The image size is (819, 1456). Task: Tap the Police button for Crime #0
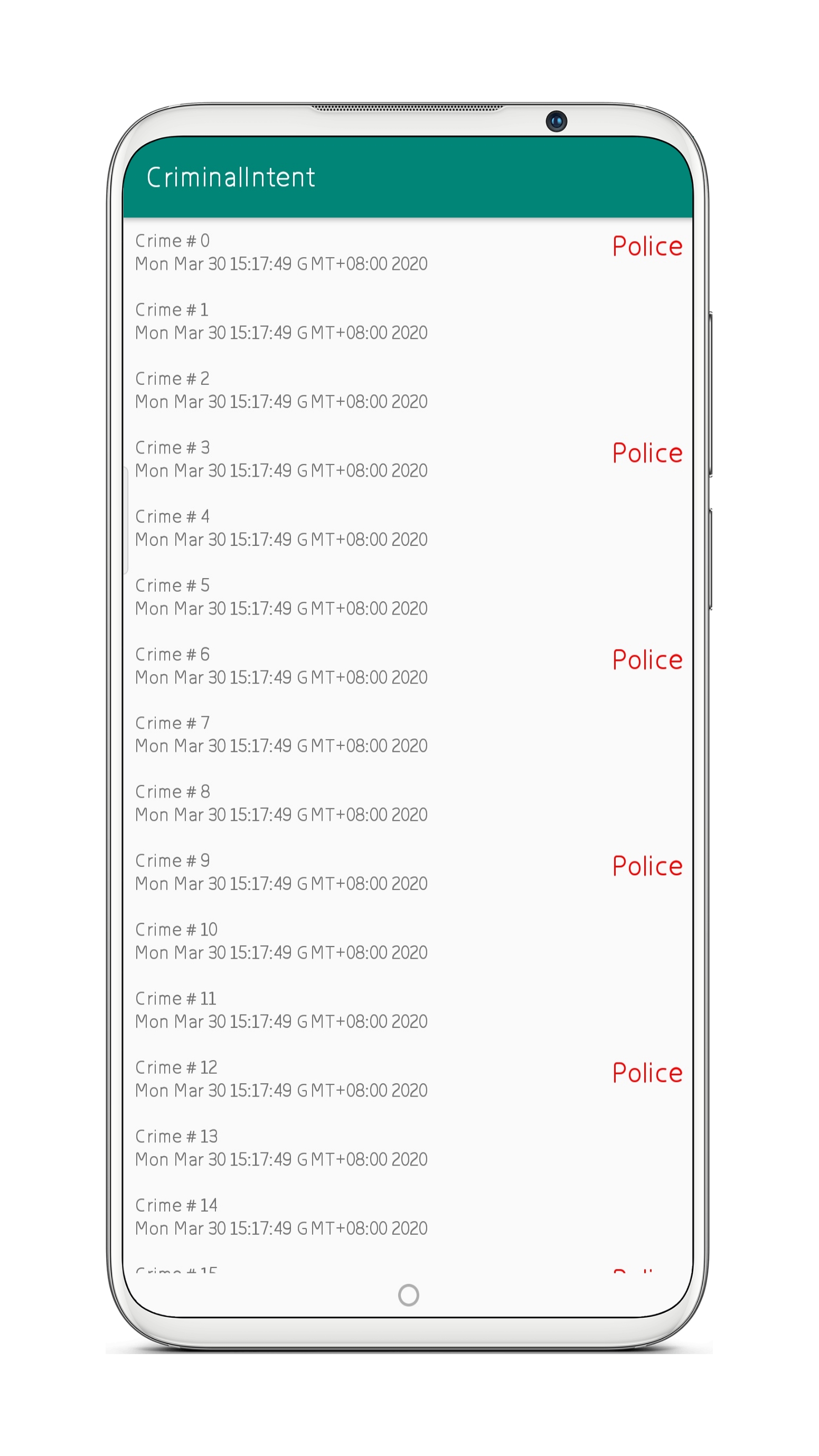[647, 247]
